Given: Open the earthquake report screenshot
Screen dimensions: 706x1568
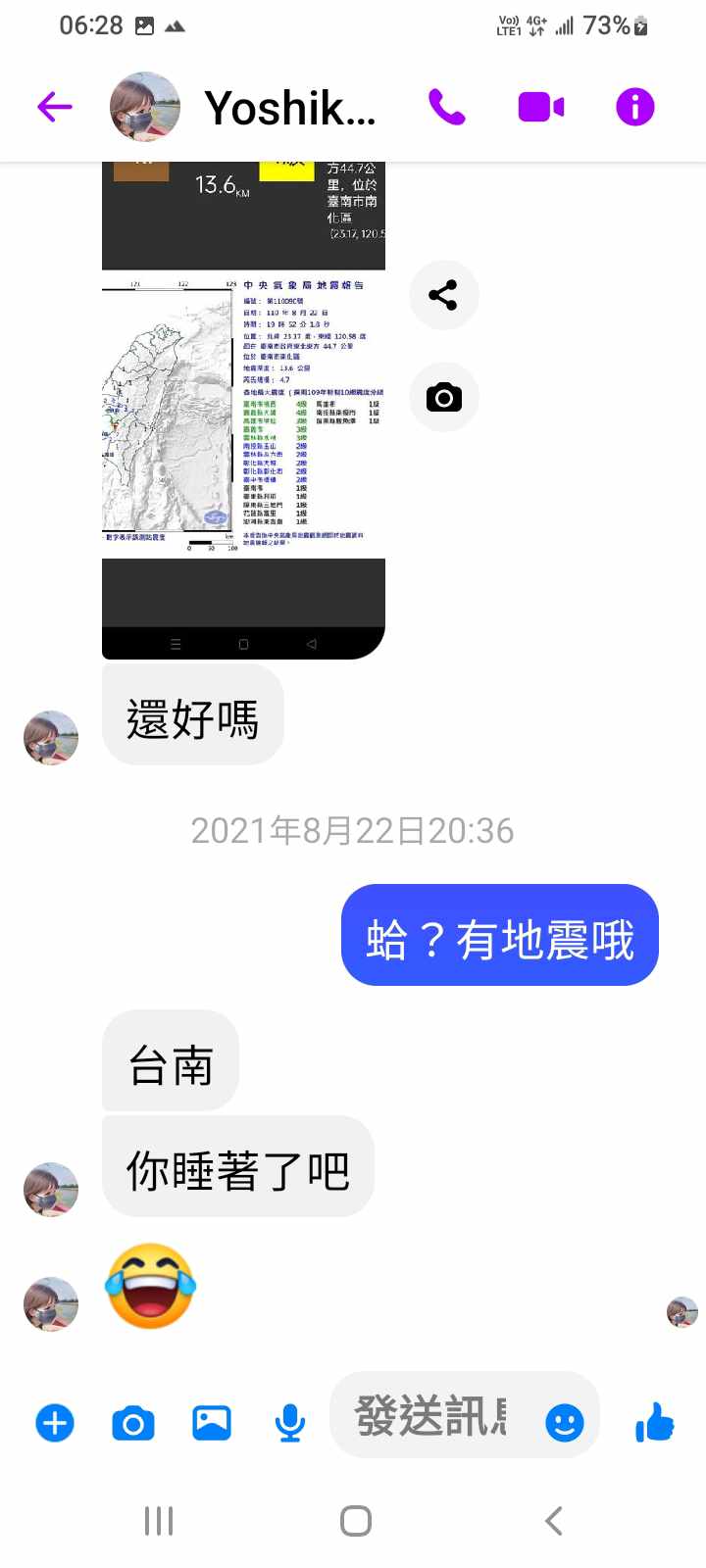Looking at the screenshot, I should coord(243,412).
